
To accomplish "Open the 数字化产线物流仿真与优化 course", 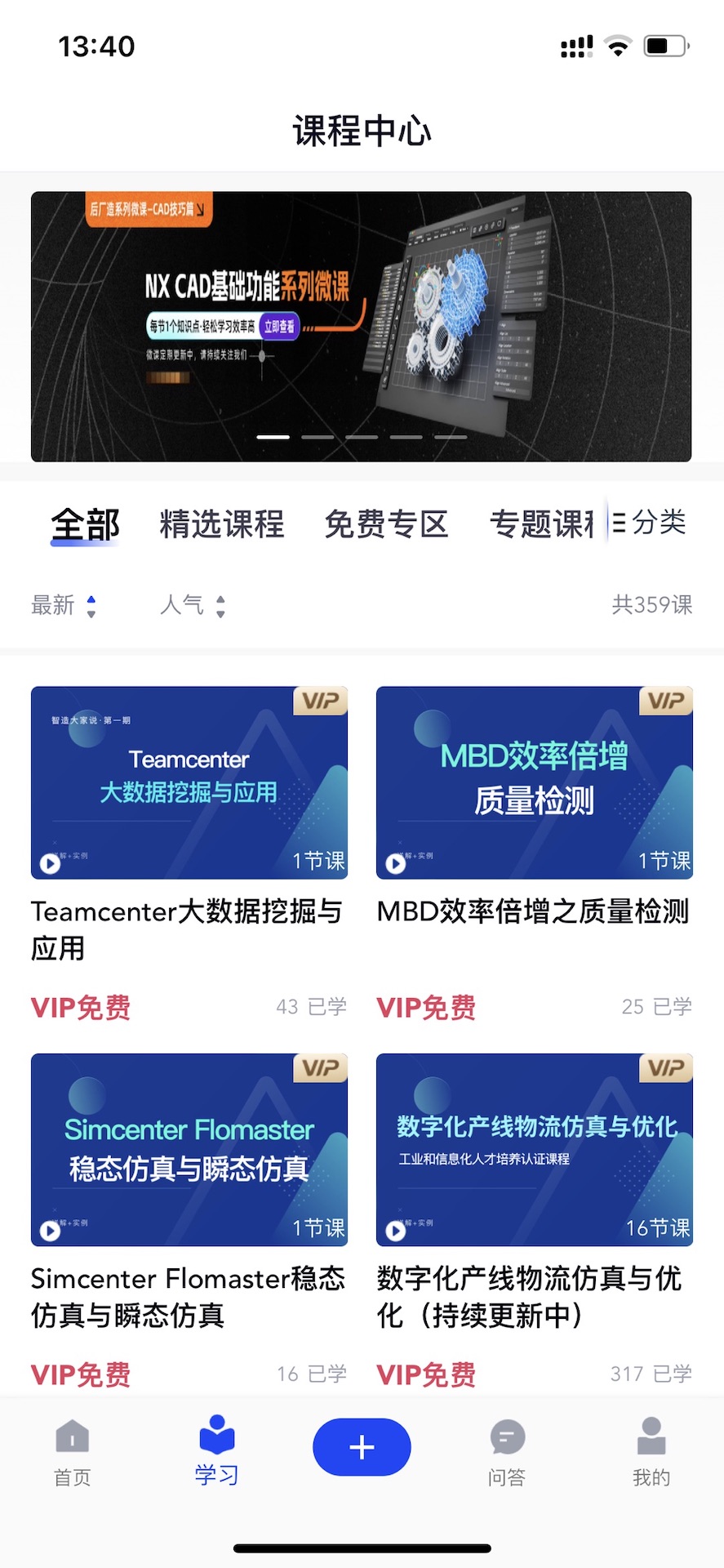I will pos(534,1150).
